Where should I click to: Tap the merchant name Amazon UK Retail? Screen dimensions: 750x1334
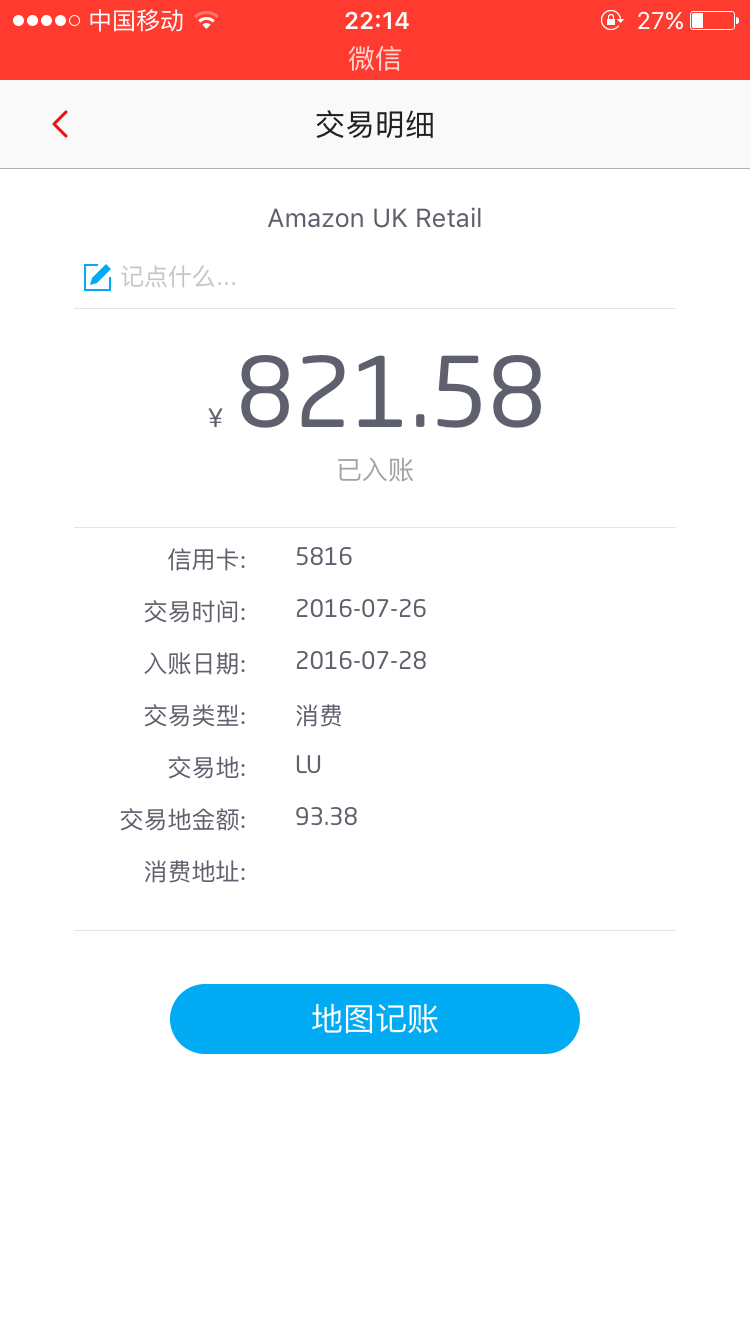point(375,217)
